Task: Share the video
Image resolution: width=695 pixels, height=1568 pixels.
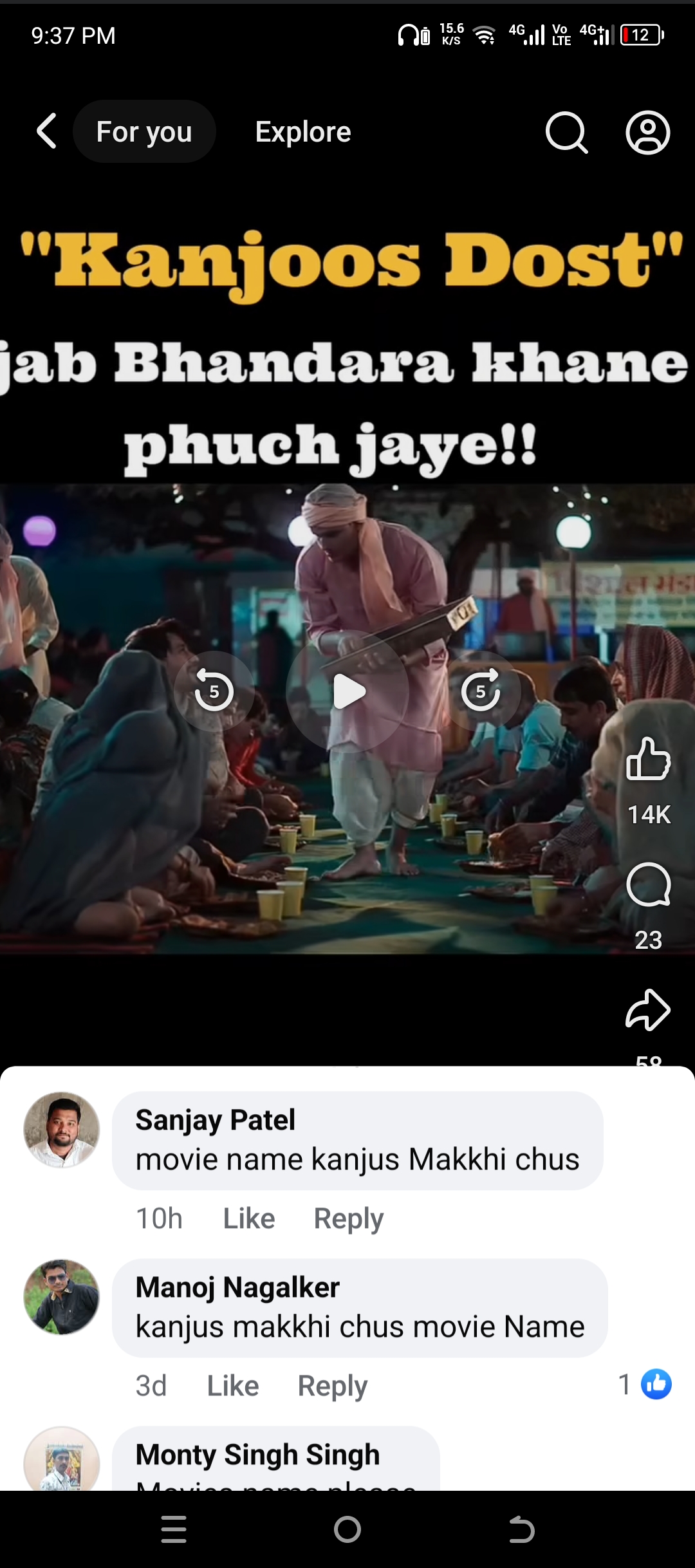Action: tap(648, 1009)
